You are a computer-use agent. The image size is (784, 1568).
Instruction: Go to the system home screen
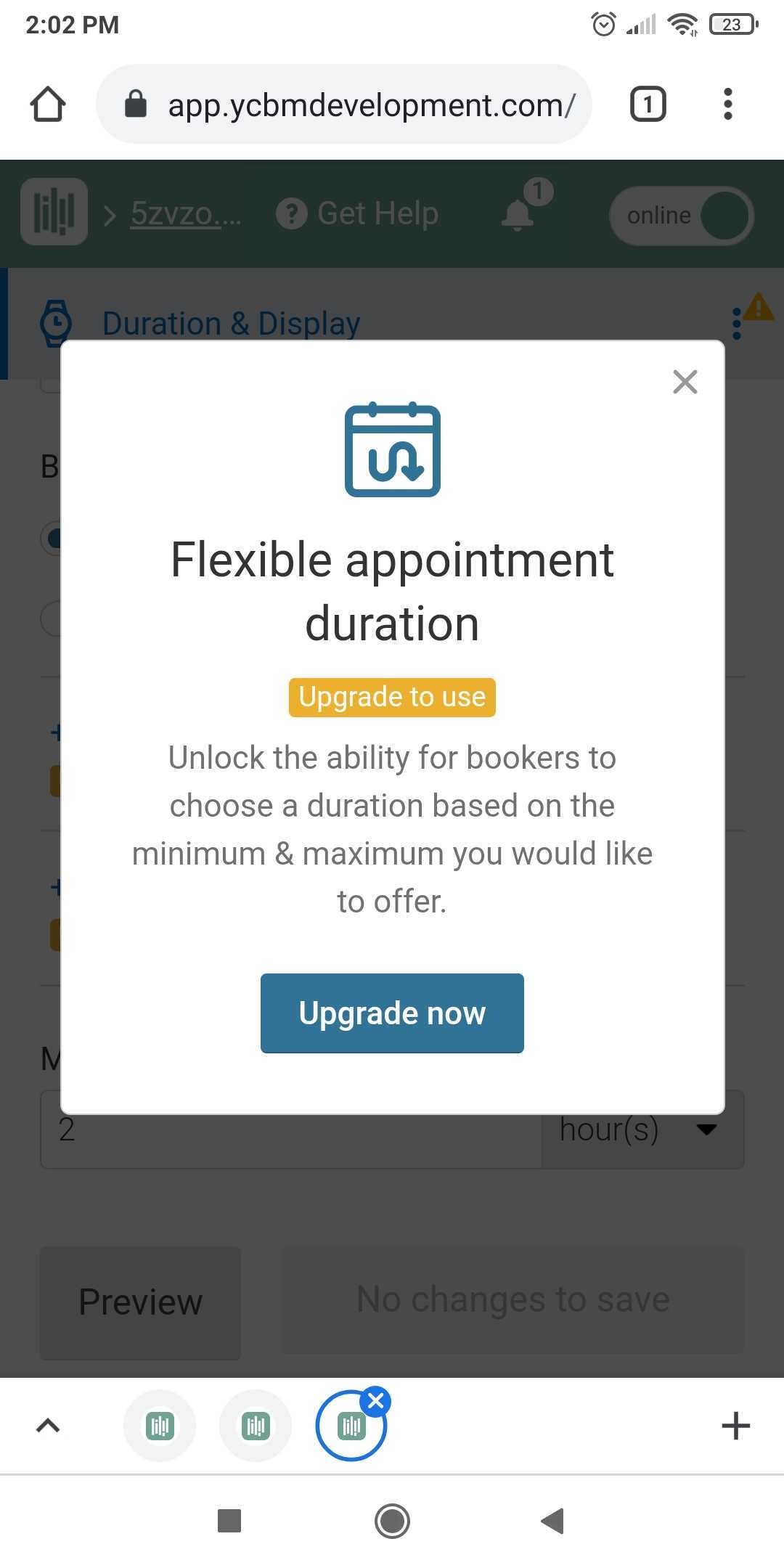point(392,1521)
